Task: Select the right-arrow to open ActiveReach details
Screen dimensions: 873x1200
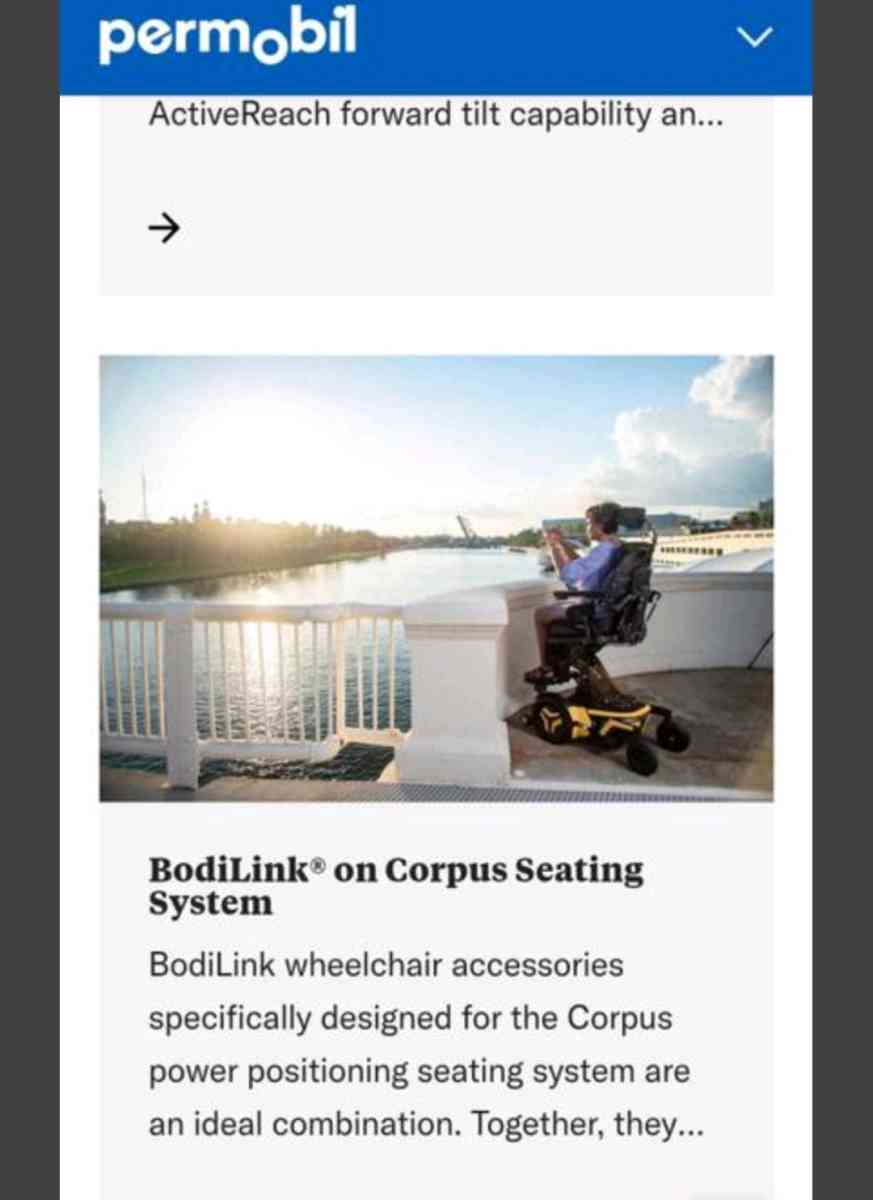Action: 166,228
